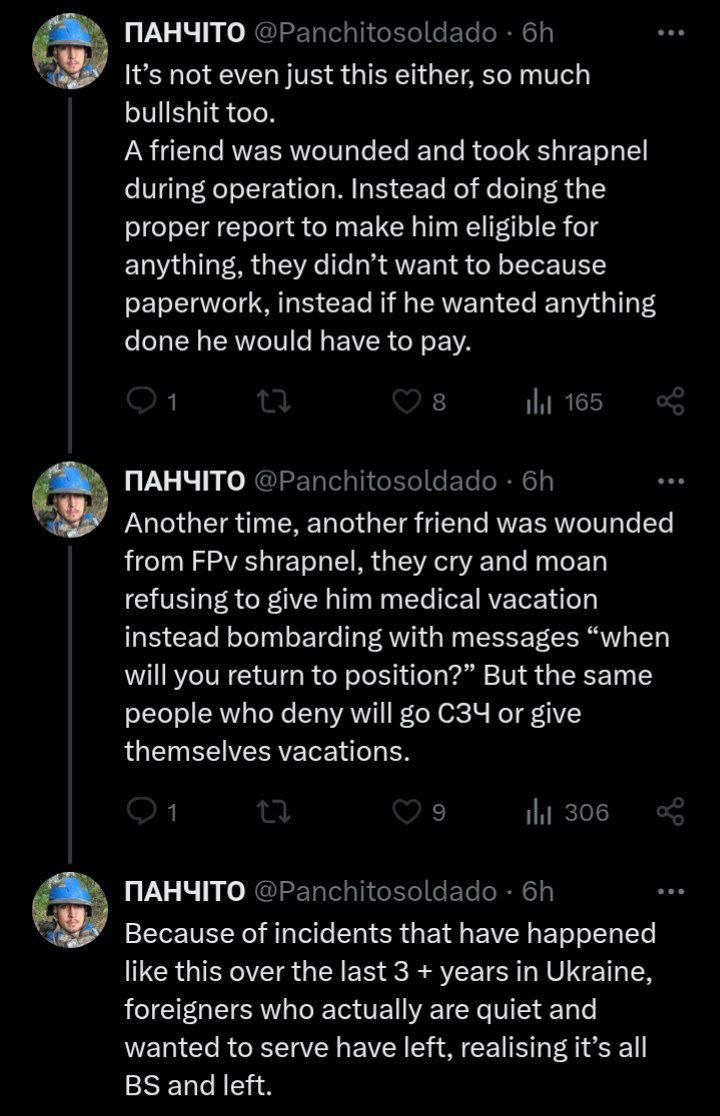Repost the FPv shrapnel post

pos(270,812)
